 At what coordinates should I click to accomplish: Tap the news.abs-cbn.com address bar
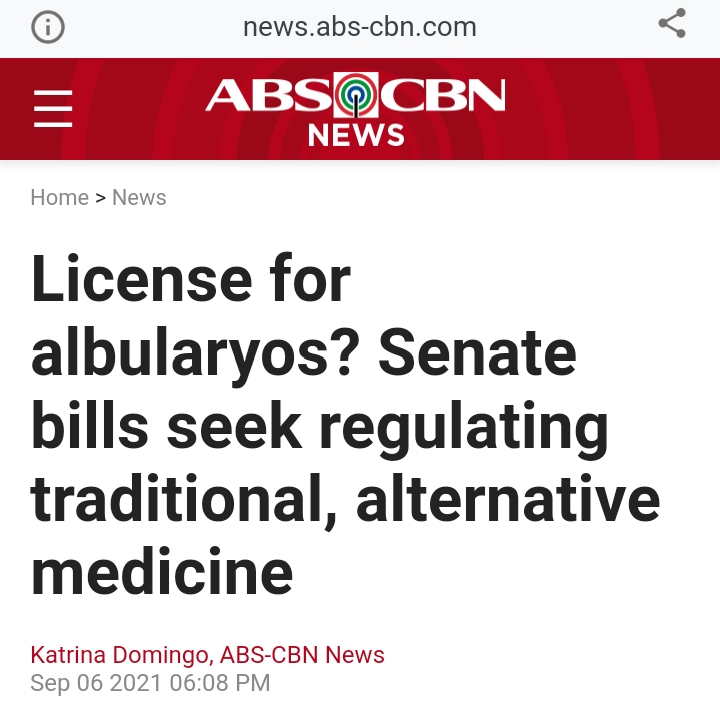(x=359, y=27)
